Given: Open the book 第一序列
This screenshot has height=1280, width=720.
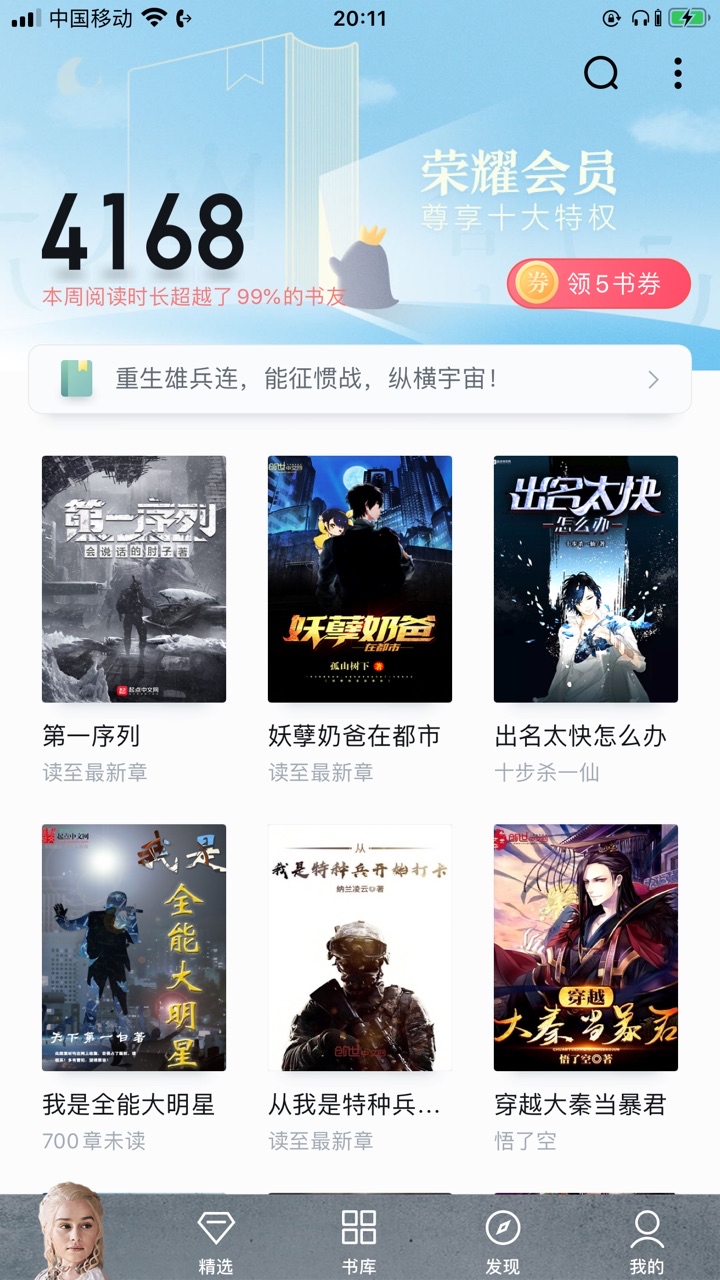Looking at the screenshot, I should 134,579.
